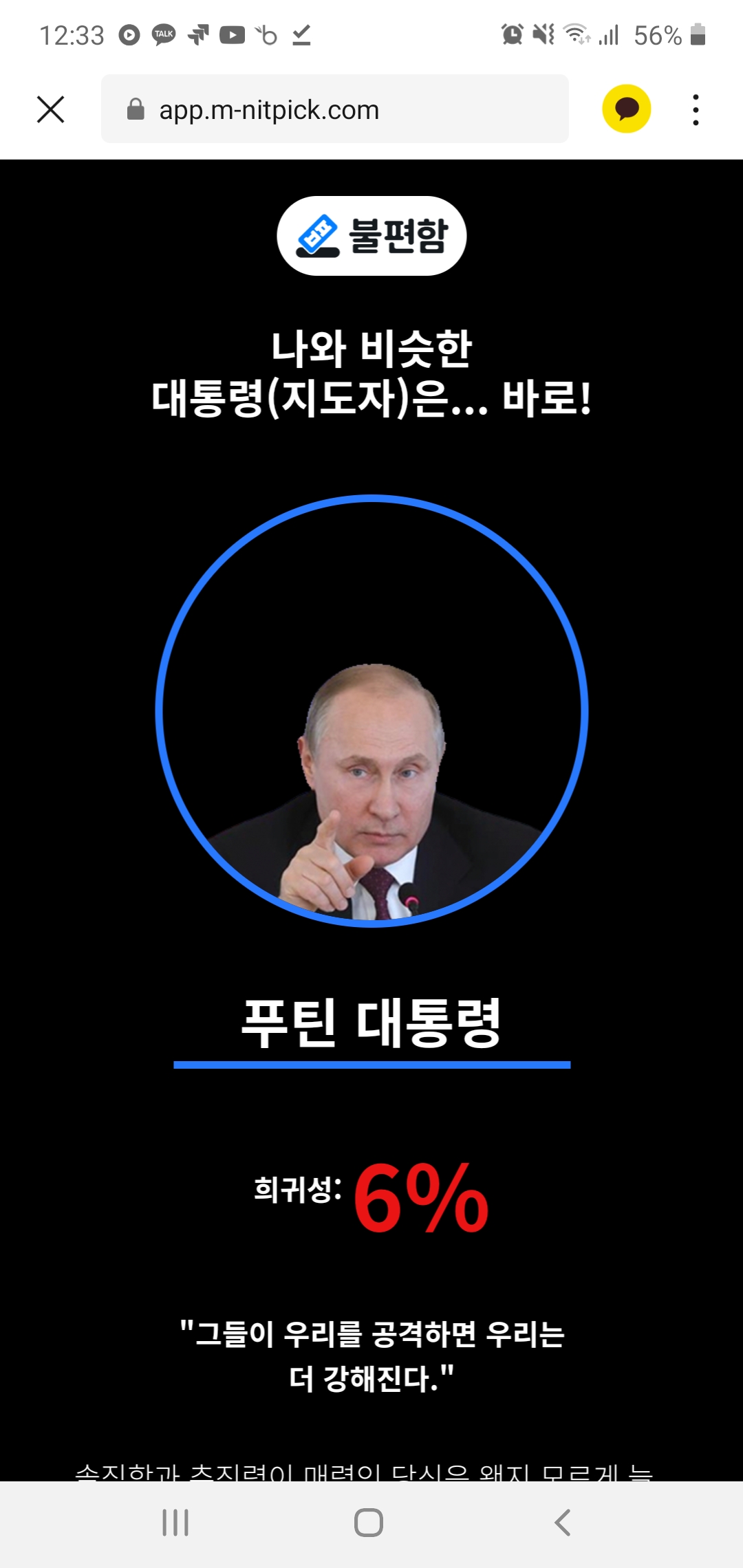Image resolution: width=743 pixels, height=1568 pixels.
Task: Open recent apps from navigation bar
Action: [175, 1523]
